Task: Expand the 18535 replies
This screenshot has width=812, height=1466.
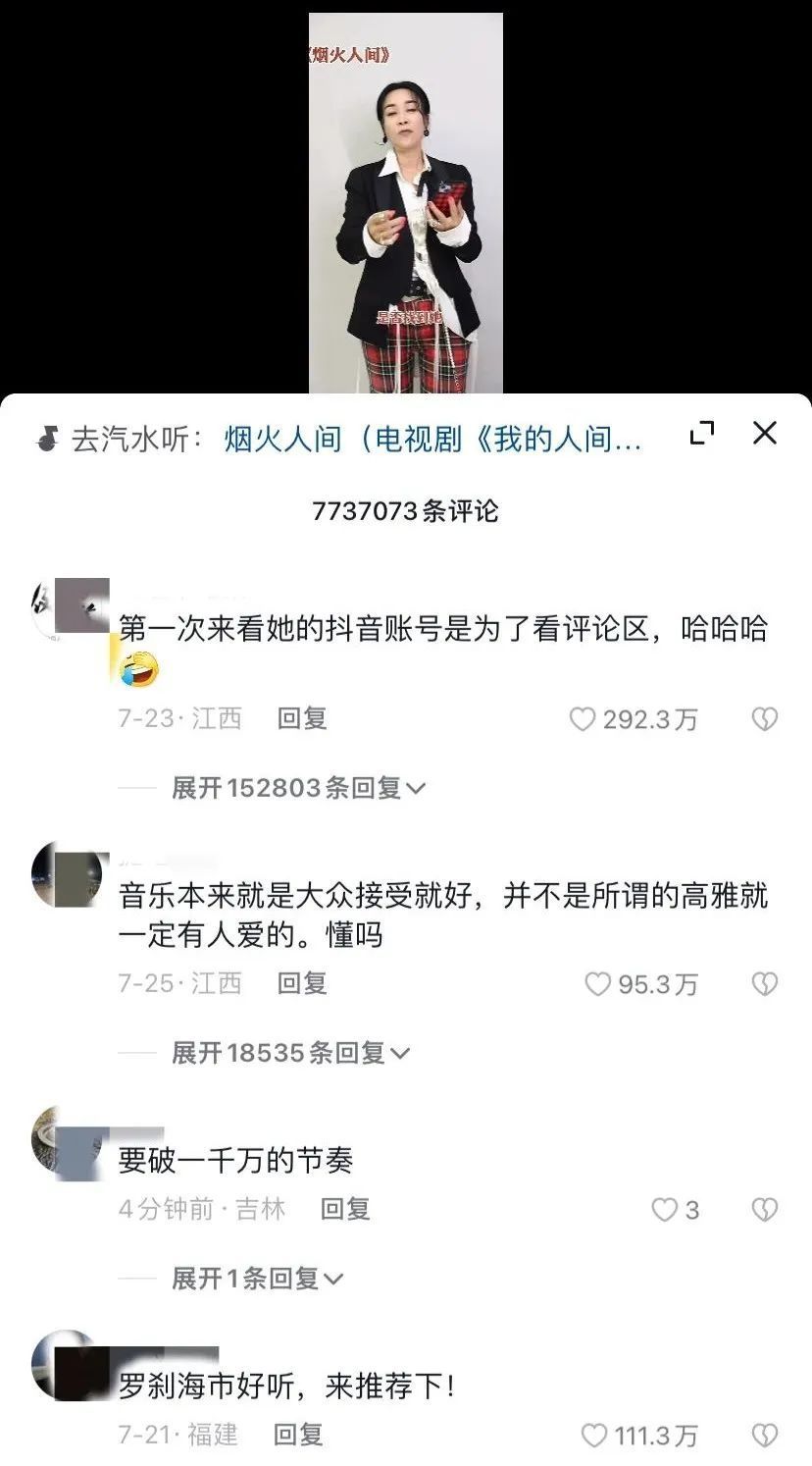Action: [x=289, y=1053]
